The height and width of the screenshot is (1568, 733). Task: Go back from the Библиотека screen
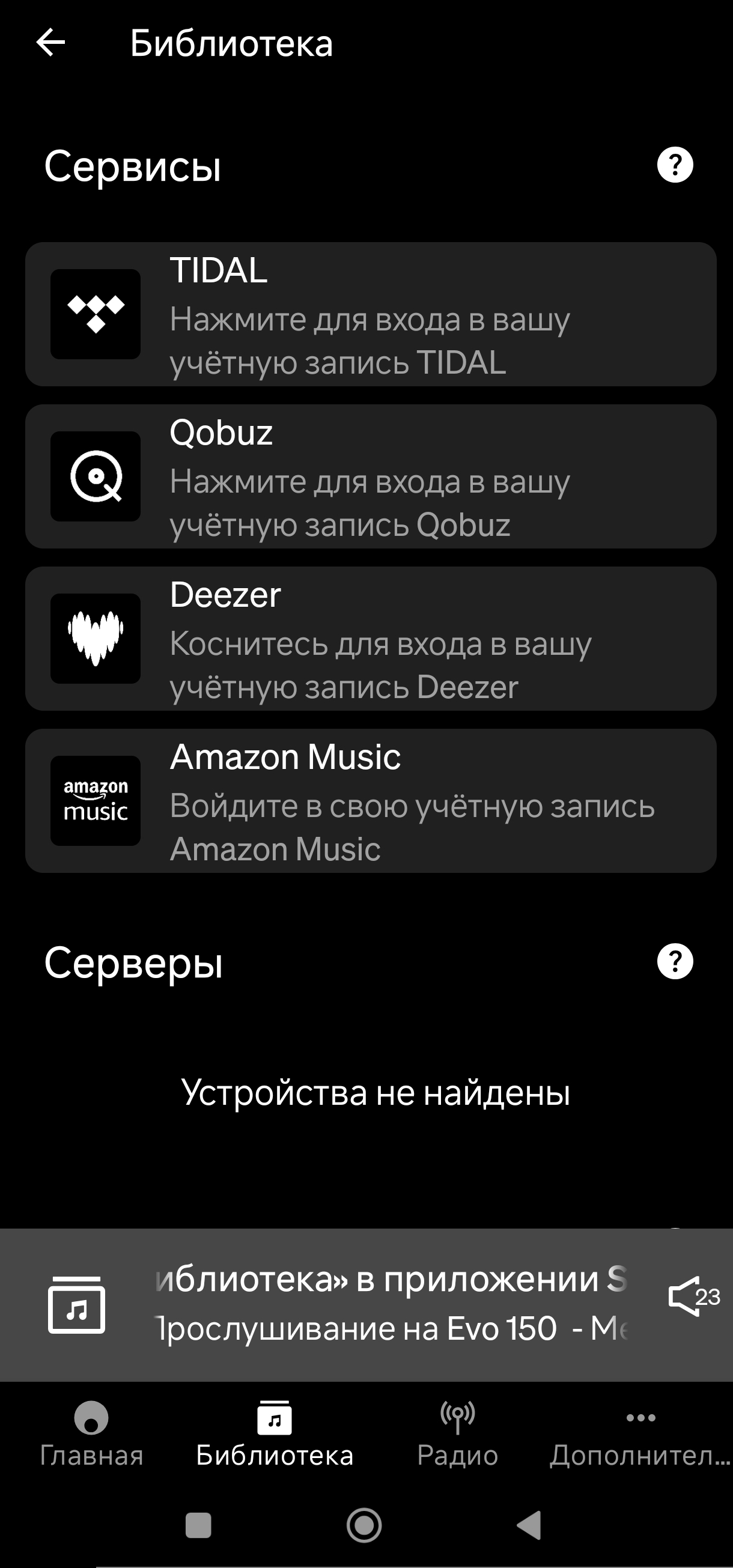(x=50, y=43)
